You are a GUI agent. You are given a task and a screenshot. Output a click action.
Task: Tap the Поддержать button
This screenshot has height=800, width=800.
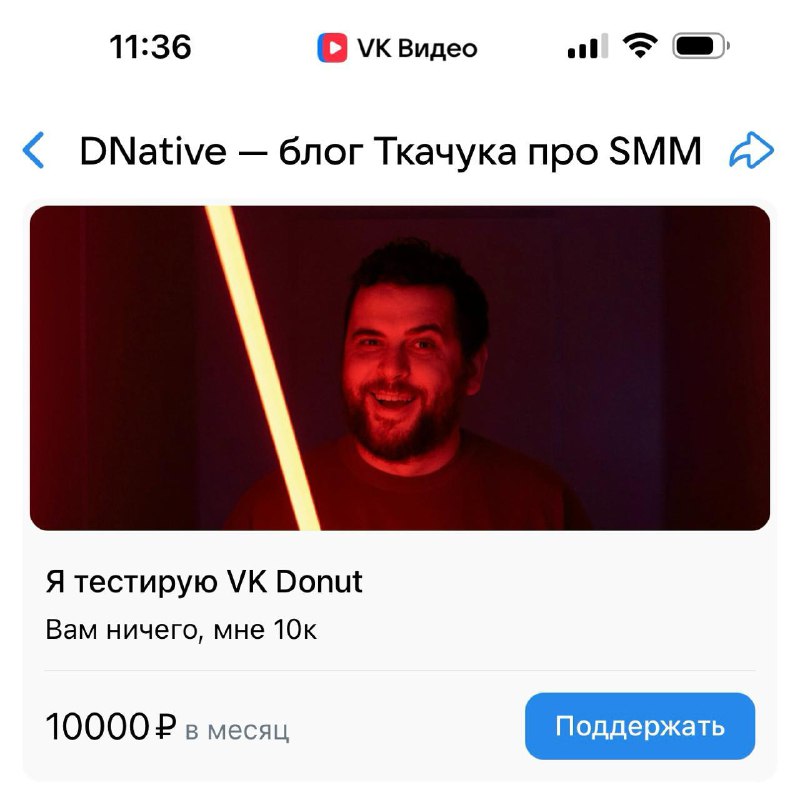640,726
